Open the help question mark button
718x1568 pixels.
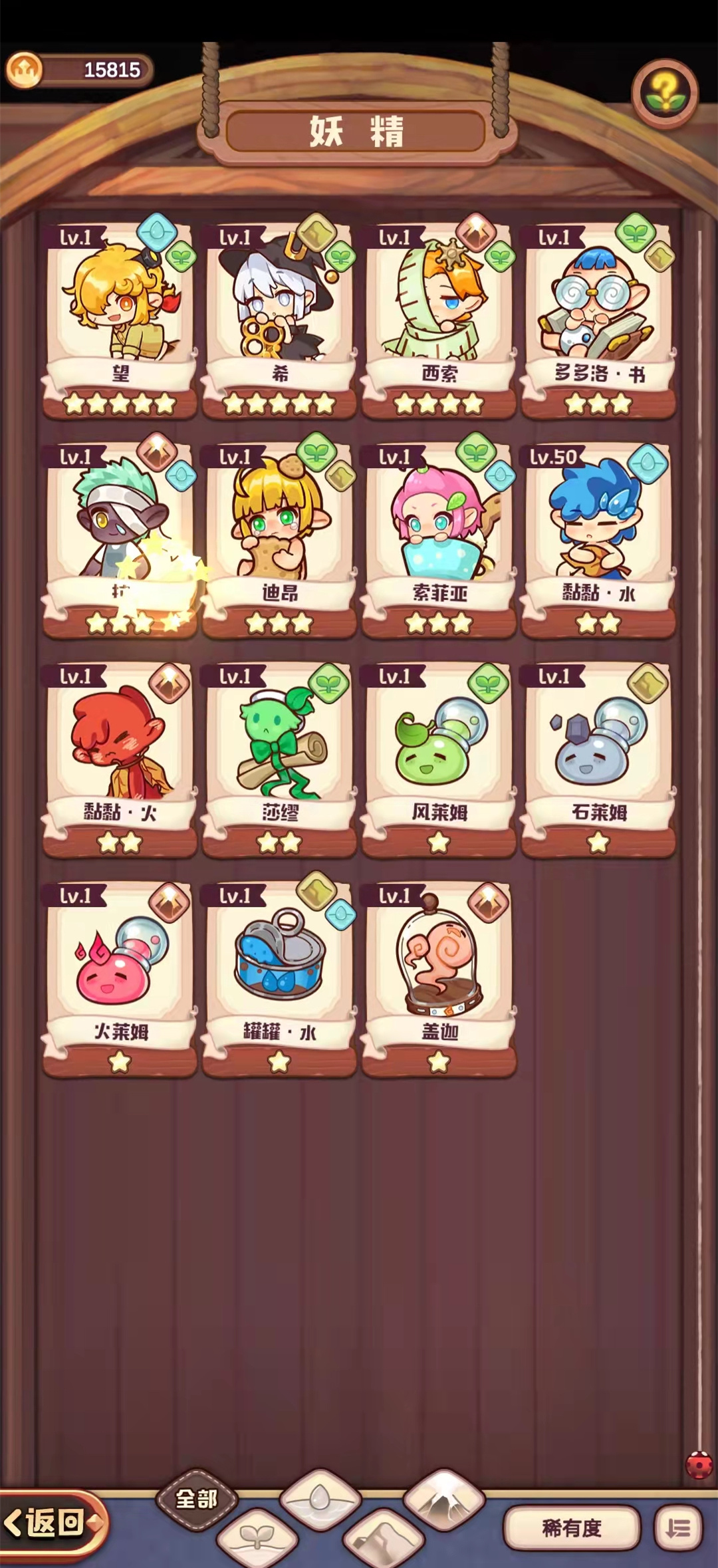(x=664, y=93)
